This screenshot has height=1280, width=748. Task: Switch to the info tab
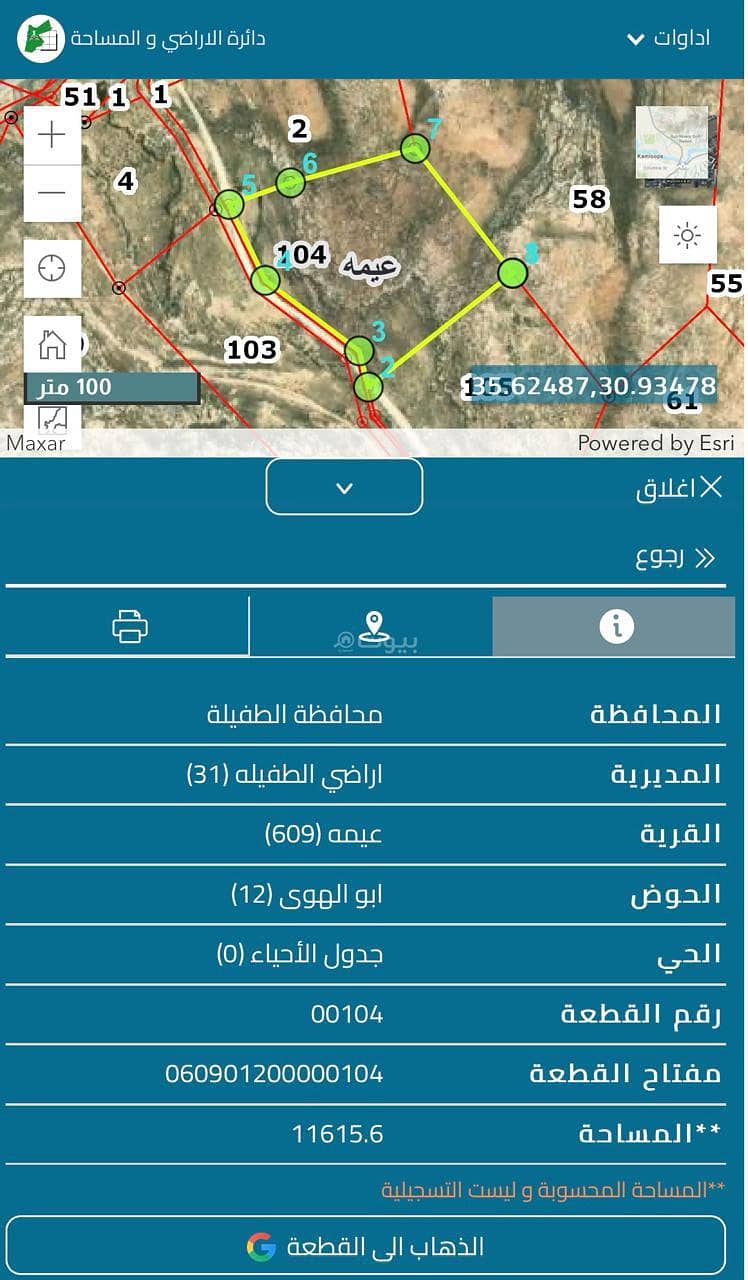(x=616, y=627)
